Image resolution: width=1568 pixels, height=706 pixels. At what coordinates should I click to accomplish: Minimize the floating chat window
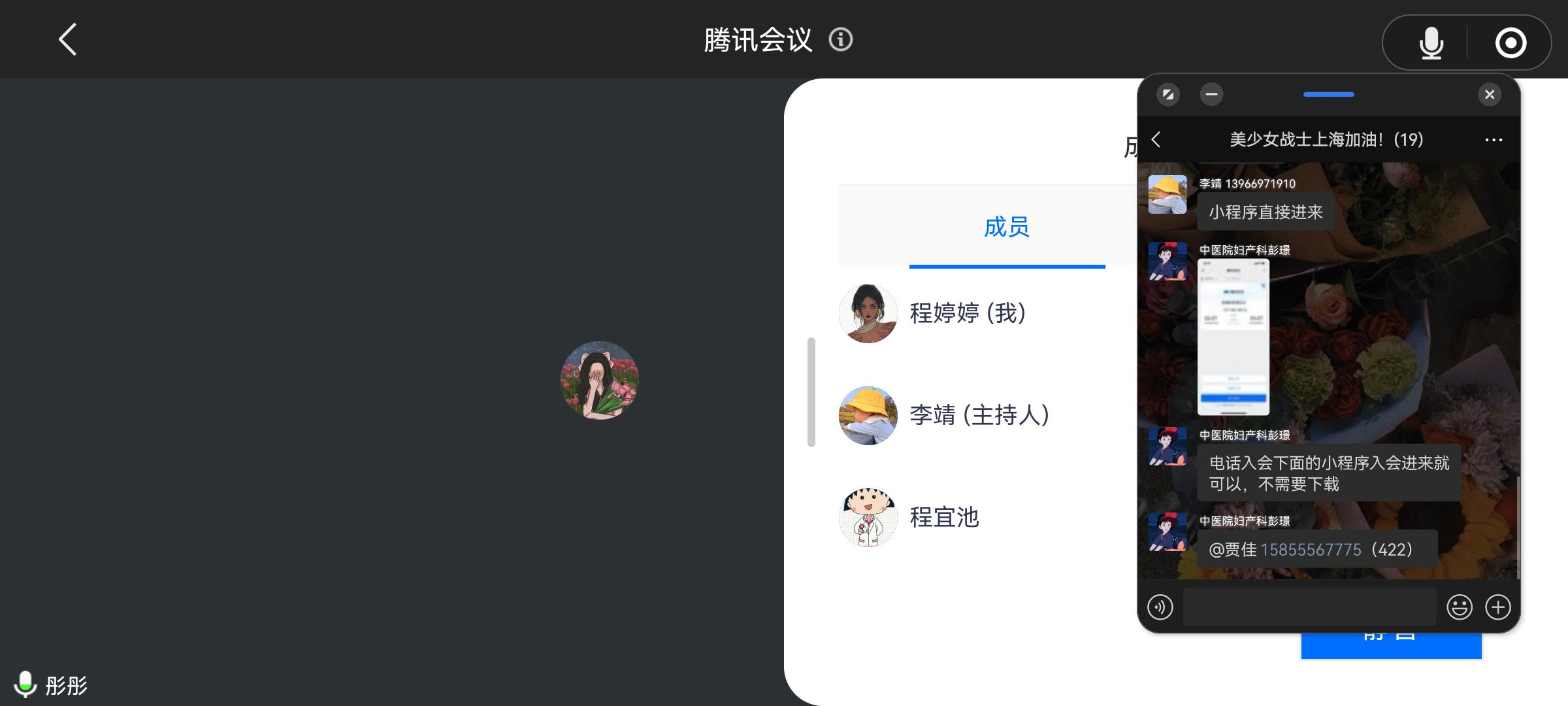[x=1211, y=95]
